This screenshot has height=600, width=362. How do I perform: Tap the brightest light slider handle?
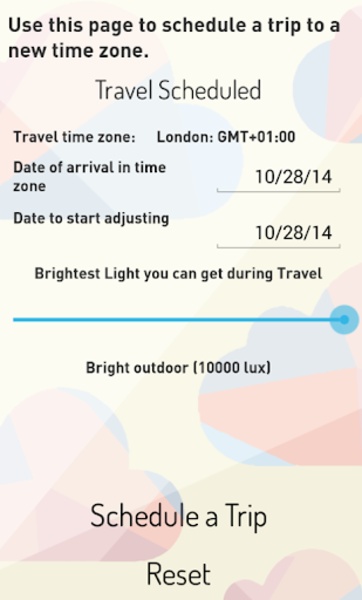click(344, 320)
